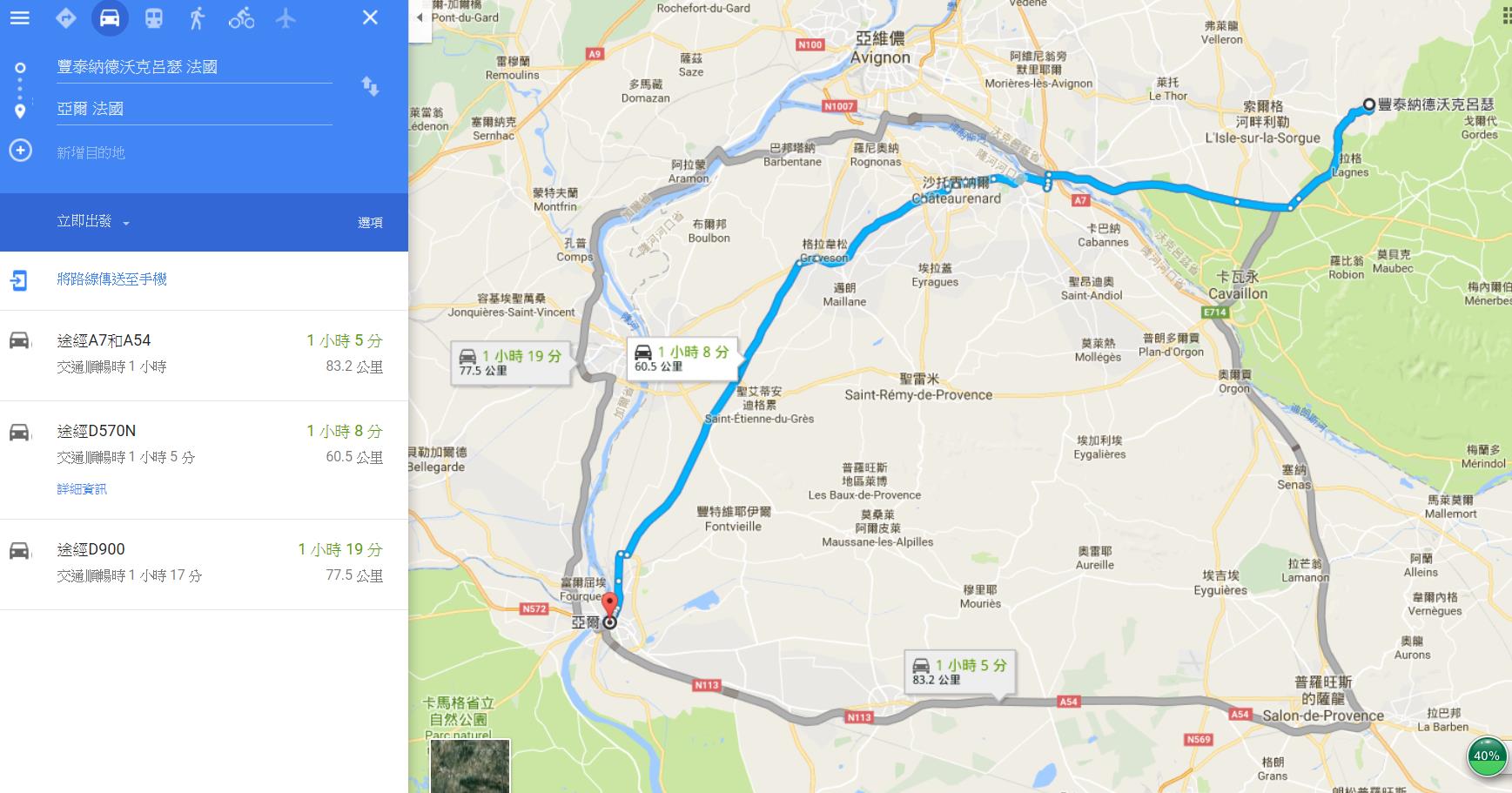
Task: Select best travel mode icon
Action: coord(65,17)
